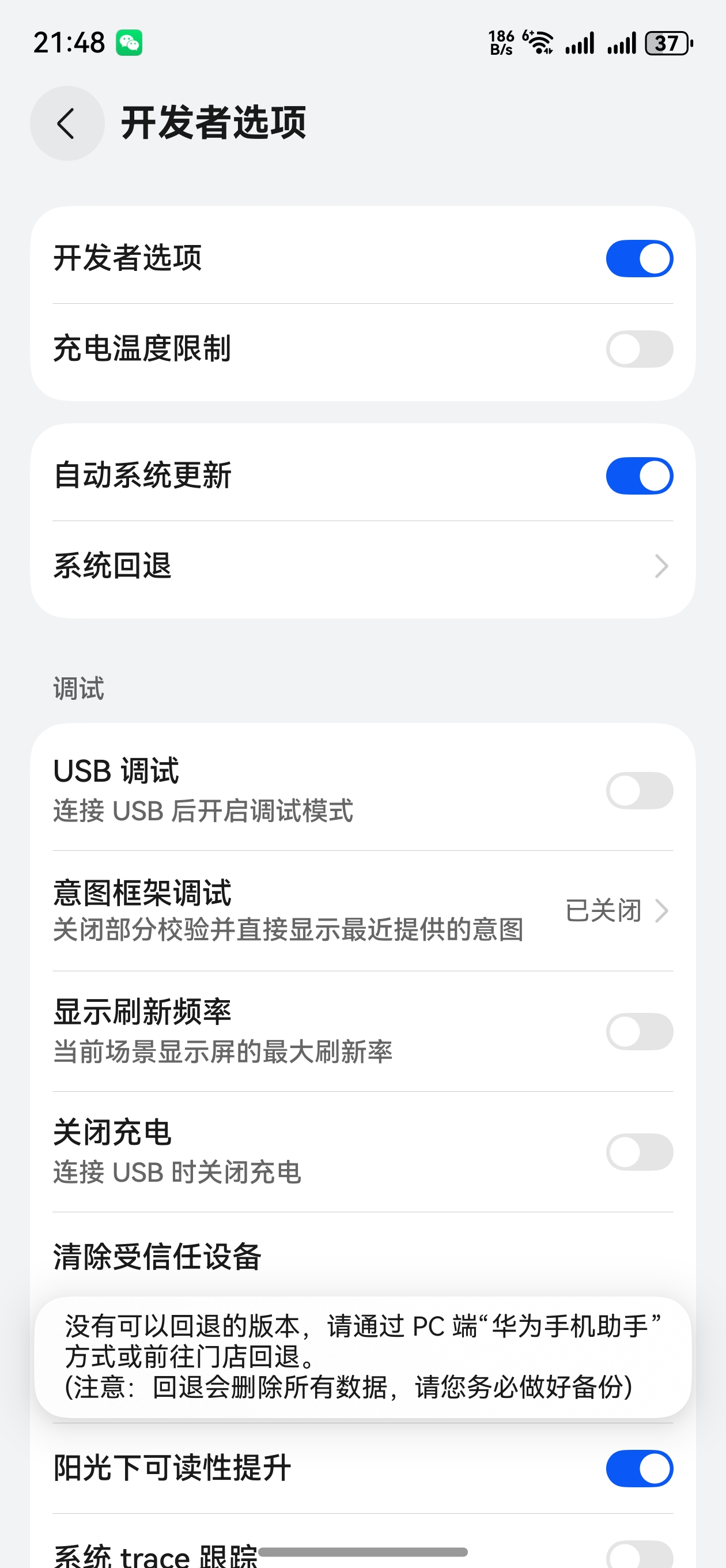The image size is (726, 1568).
Task: Tap the 系统 trace 跟踪 entry
Action: 152,1555
